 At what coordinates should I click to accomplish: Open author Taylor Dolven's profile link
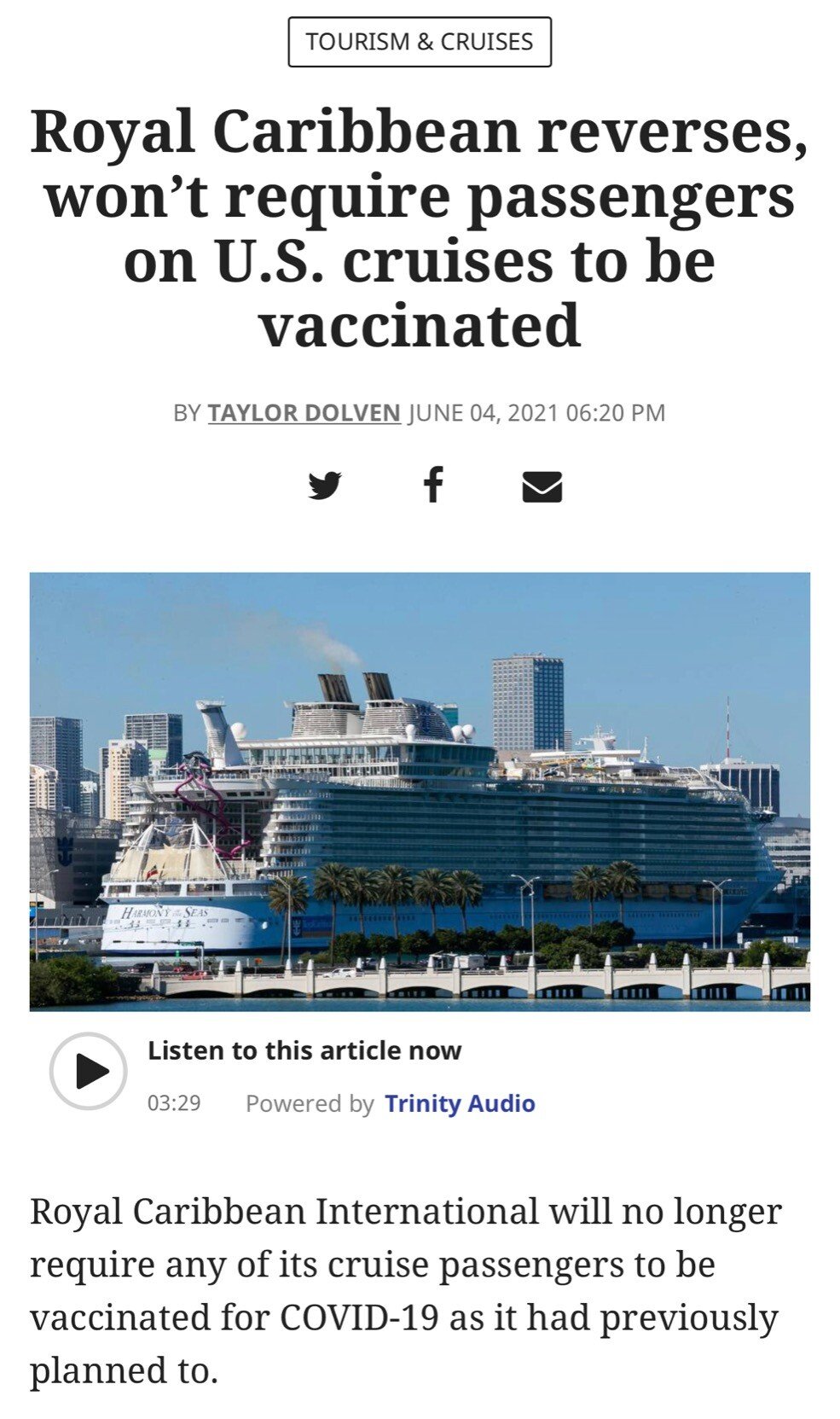tap(304, 413)
